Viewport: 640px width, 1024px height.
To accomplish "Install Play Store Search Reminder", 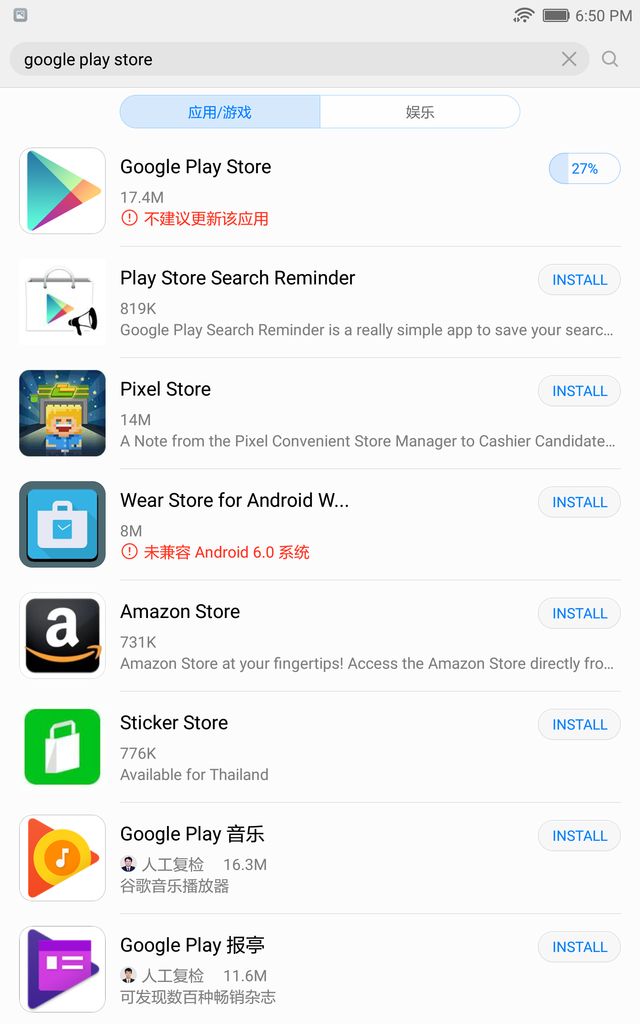I will pos(579,280).
